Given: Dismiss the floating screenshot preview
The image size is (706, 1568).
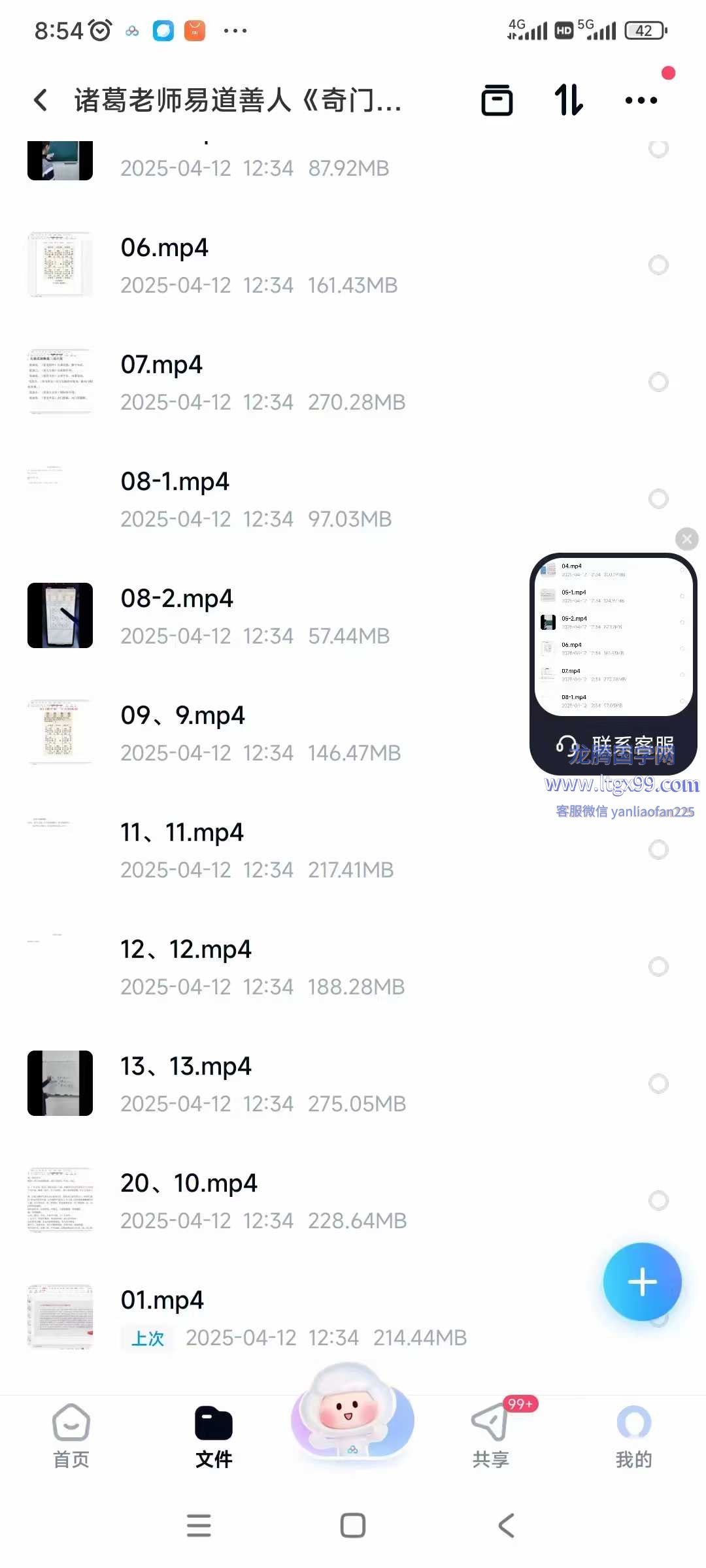Looking at the screenshot, I should pyautogui.click(x=686, y=539).
